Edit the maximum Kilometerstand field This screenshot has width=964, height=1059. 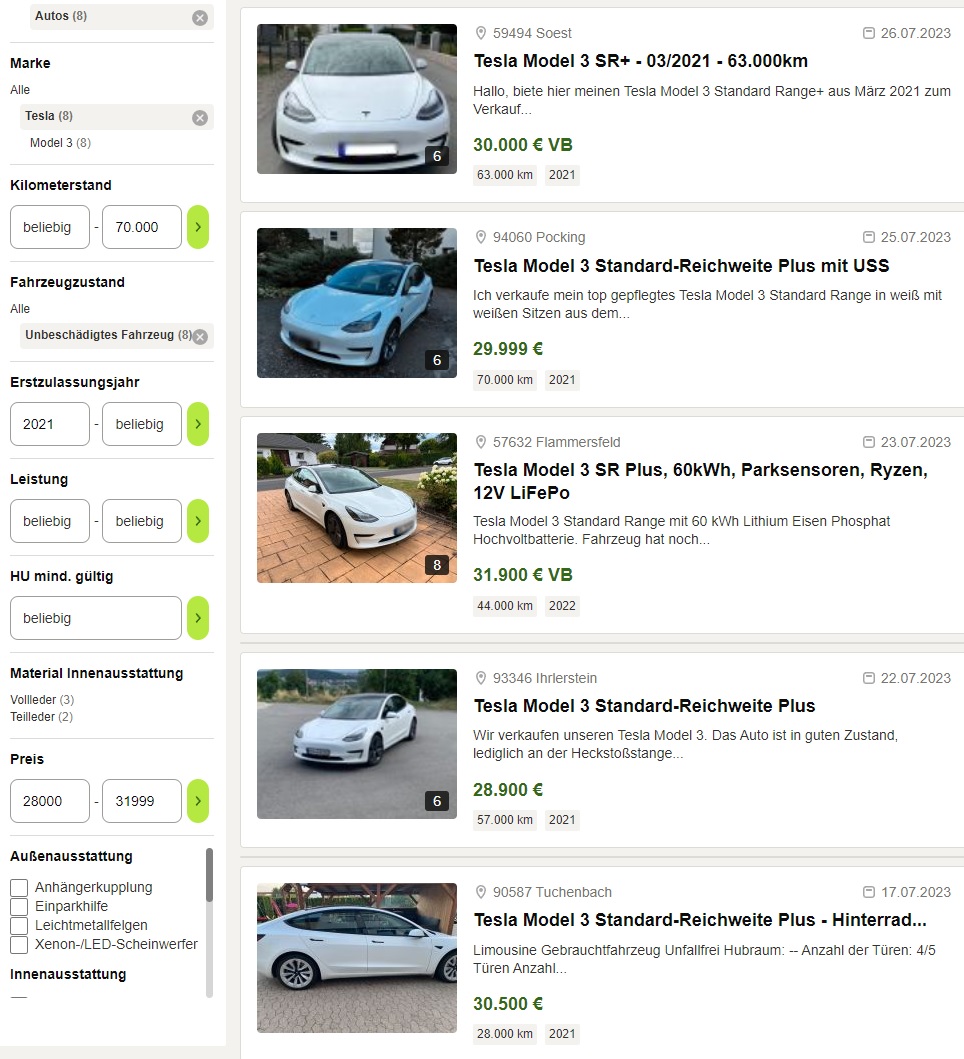141,227
